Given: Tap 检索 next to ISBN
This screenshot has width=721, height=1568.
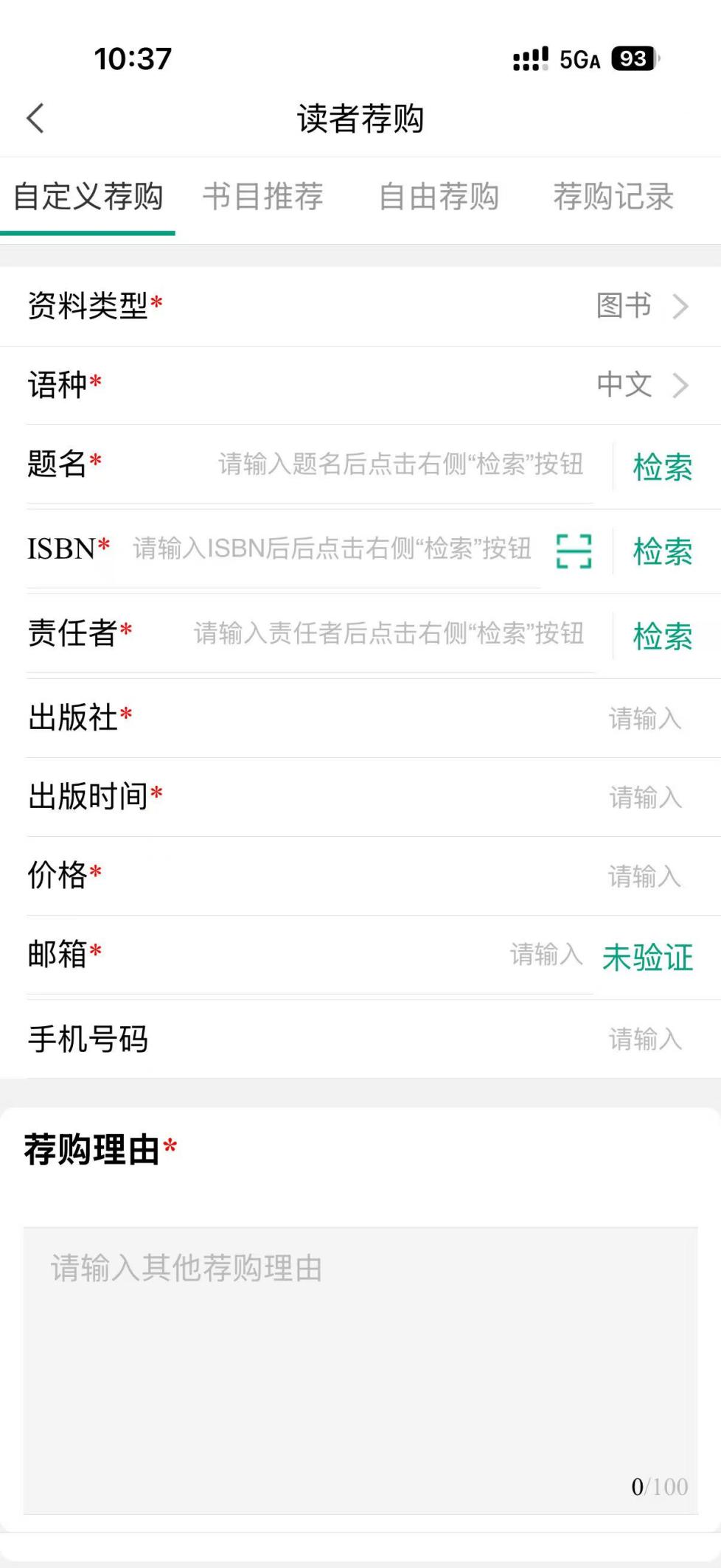Looking at the screenshot, I should pyautogui.click(x=662, y=551).
